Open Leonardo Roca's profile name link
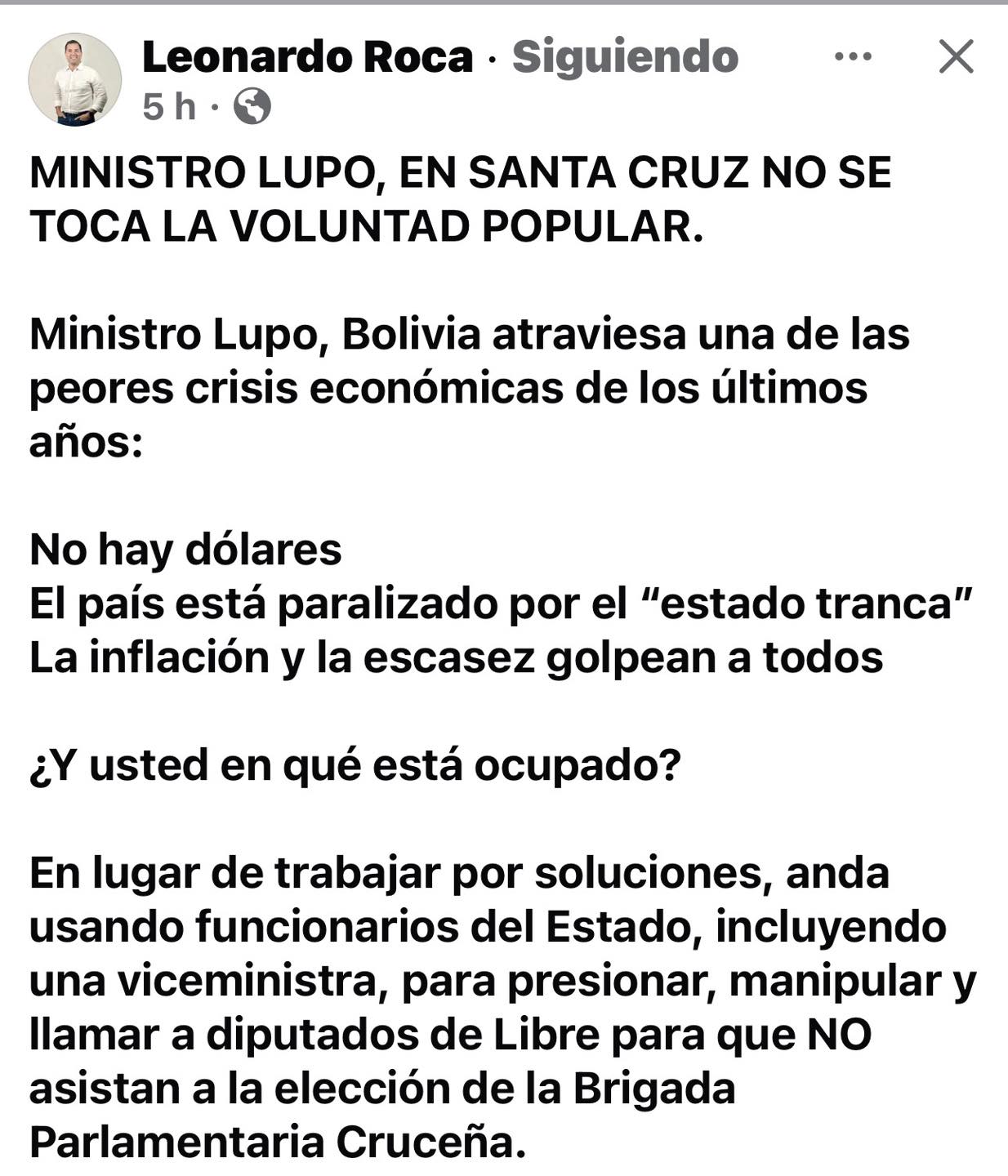 (307, 57)
